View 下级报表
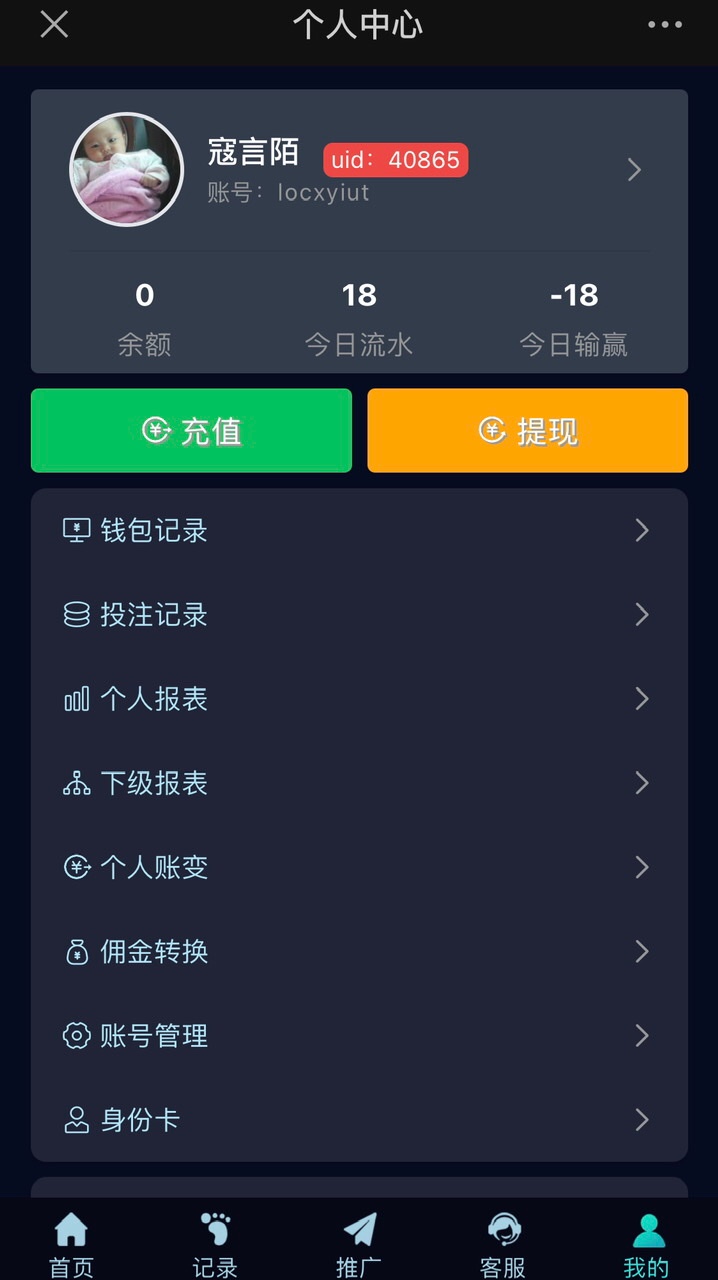The height and width of the screenshot is (1280, 718). [x=359, y=783]
